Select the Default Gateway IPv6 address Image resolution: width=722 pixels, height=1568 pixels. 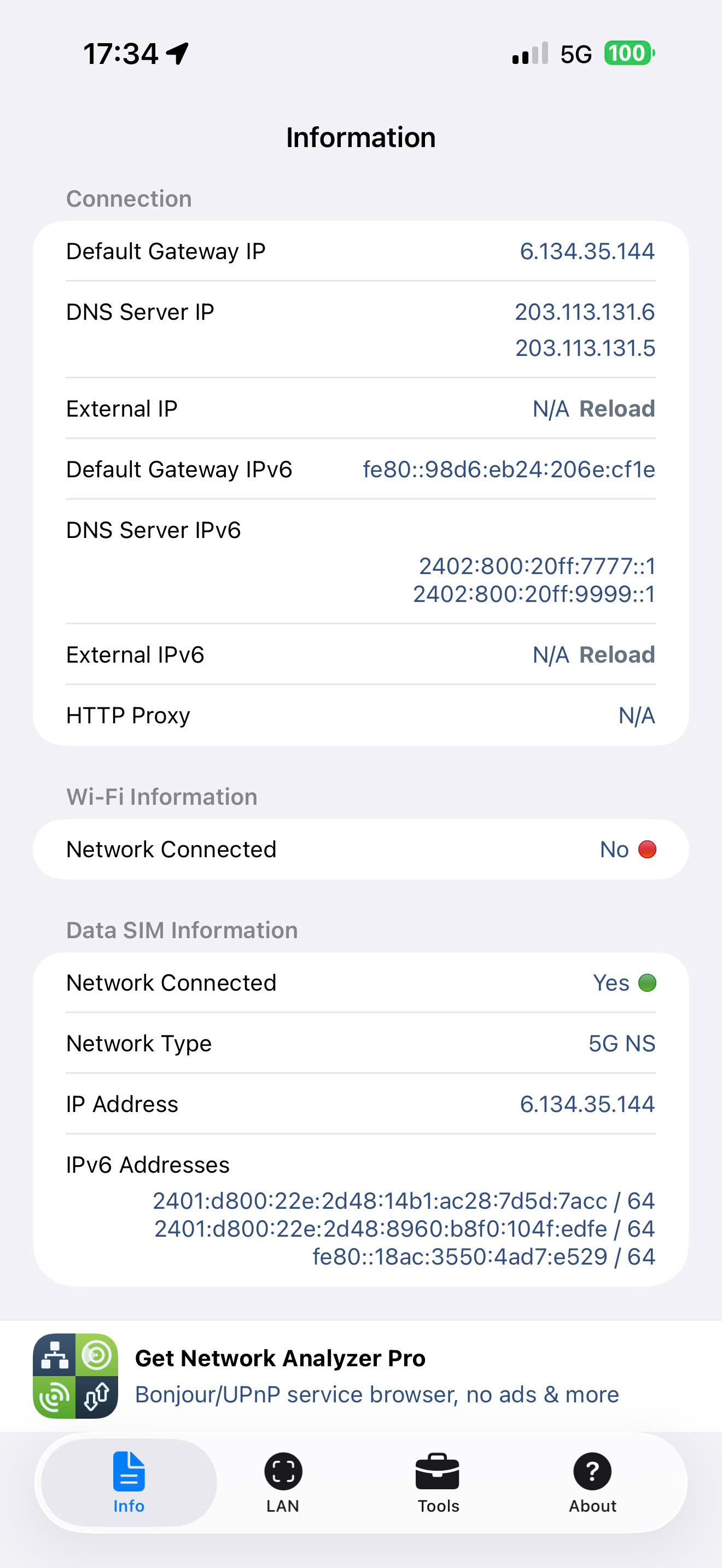508,469
